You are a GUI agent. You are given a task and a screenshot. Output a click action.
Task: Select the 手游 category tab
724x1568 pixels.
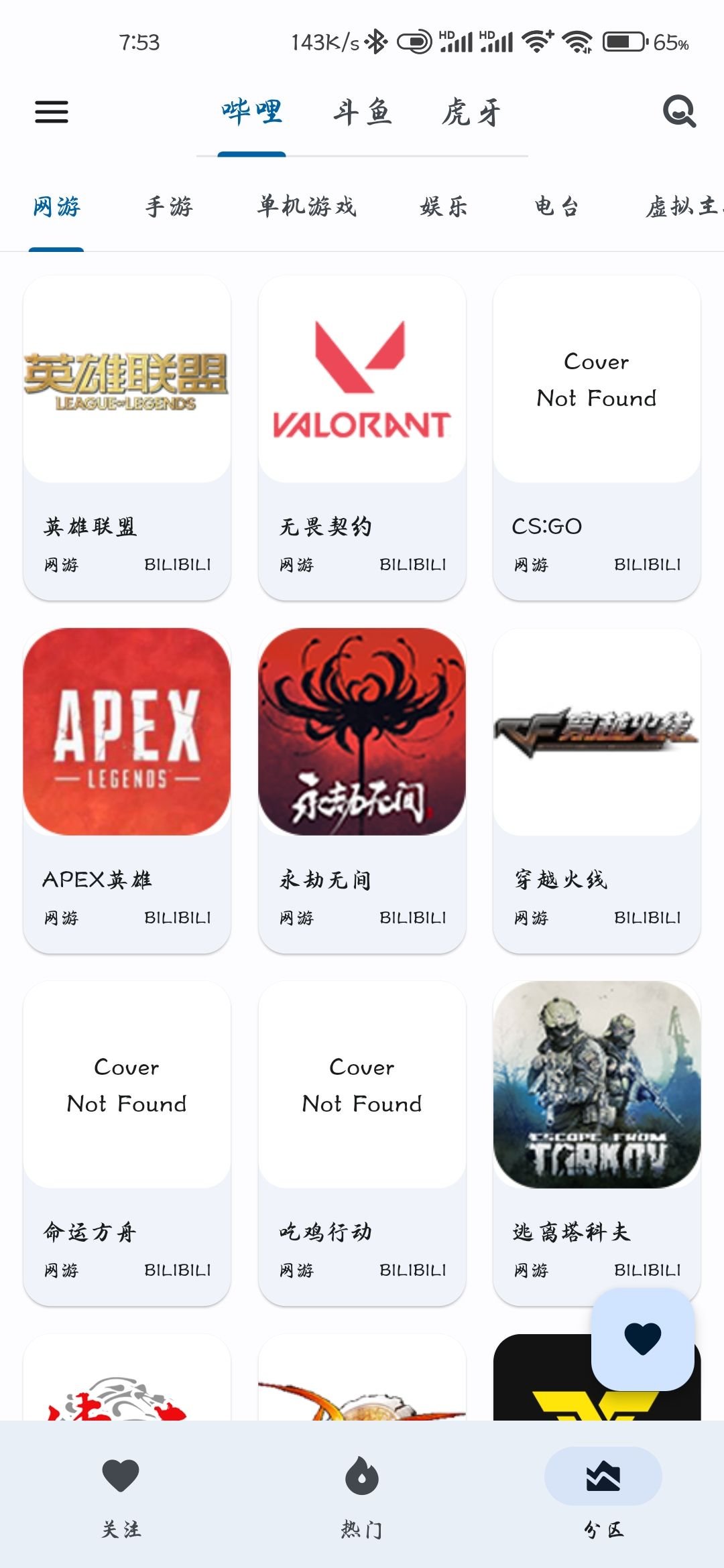169,206
